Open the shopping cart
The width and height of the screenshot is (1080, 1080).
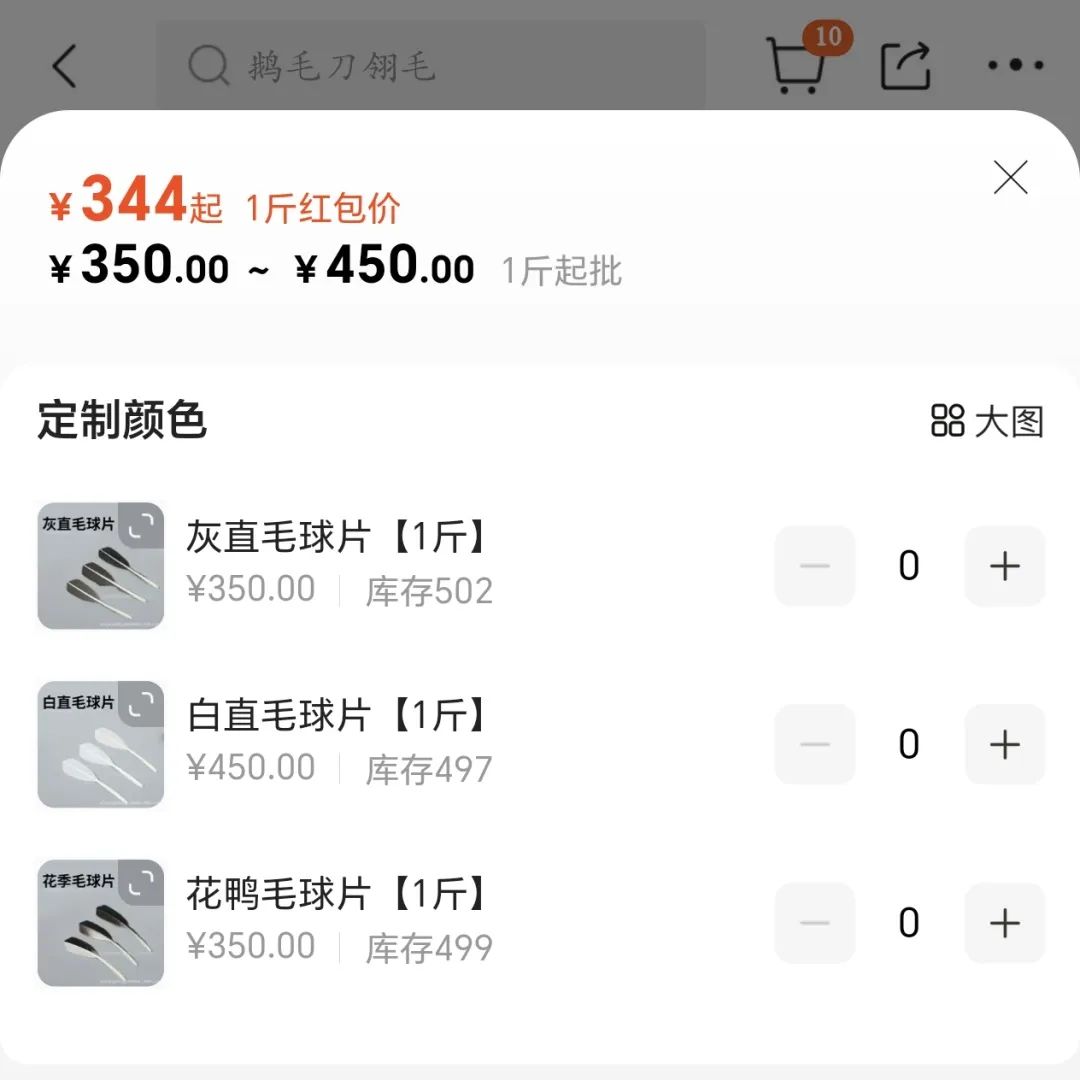point(796,66)
